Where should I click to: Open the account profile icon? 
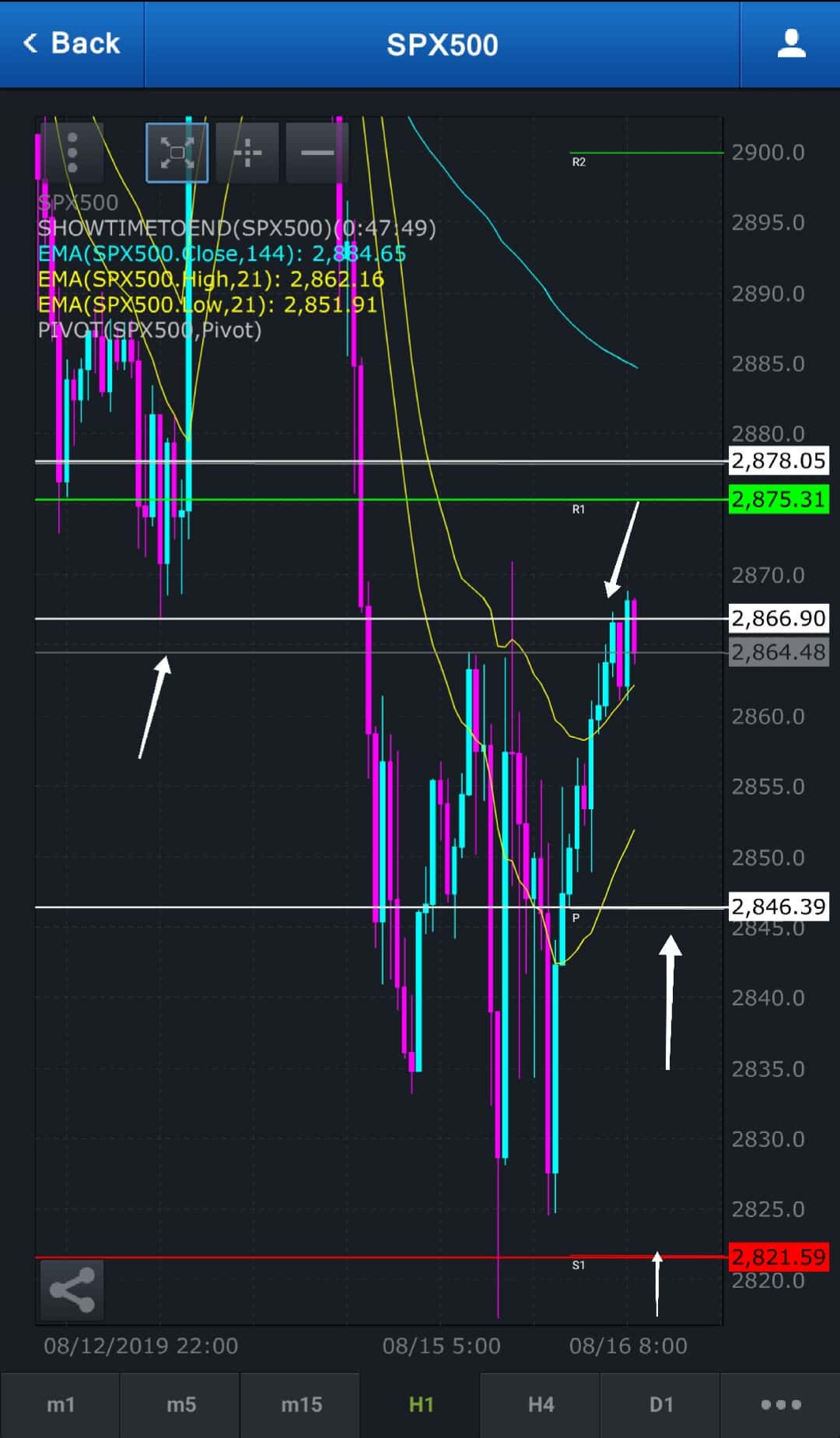tap(791, 44)
